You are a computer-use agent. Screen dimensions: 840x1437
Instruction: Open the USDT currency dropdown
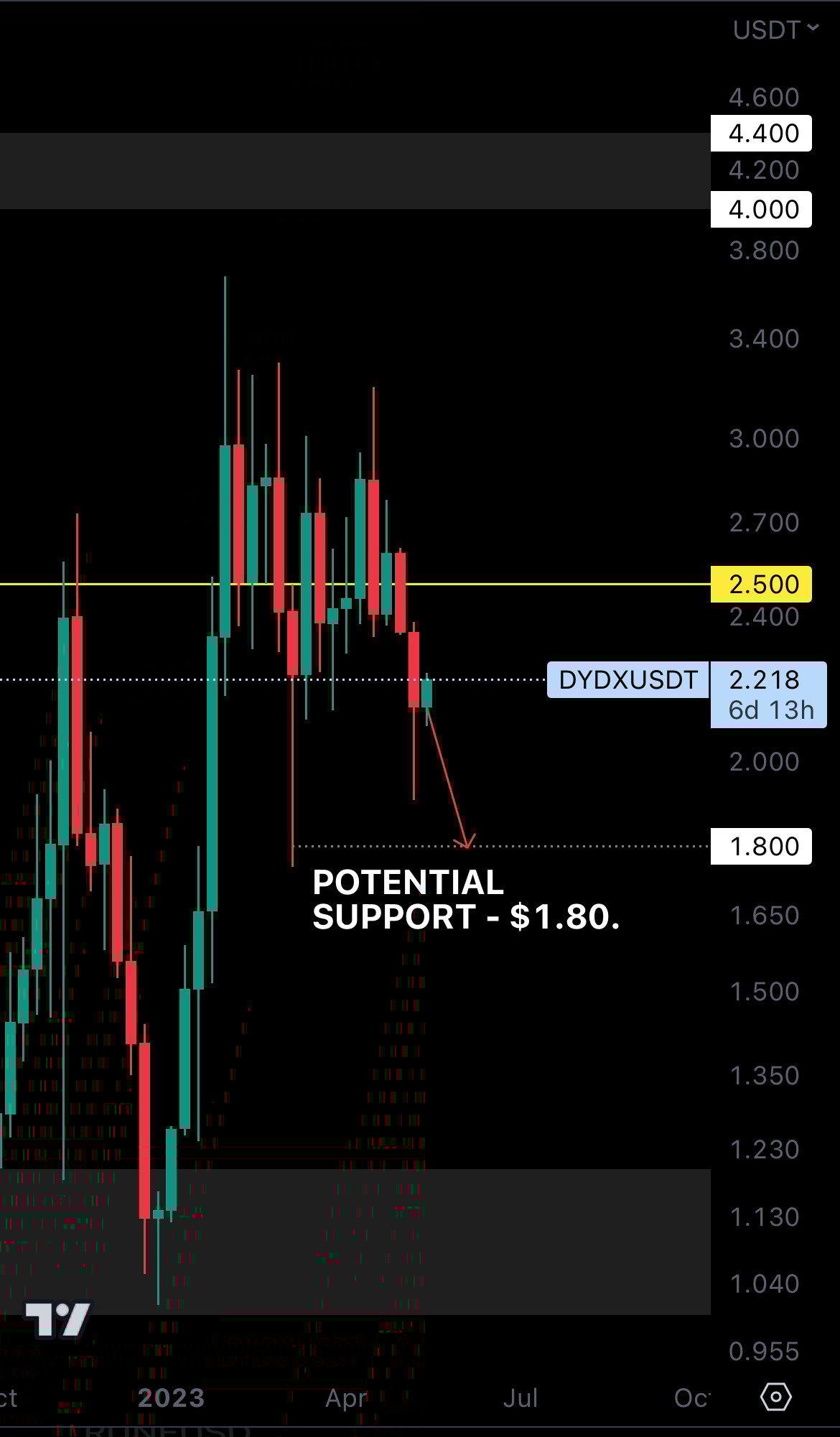point(775,29)
